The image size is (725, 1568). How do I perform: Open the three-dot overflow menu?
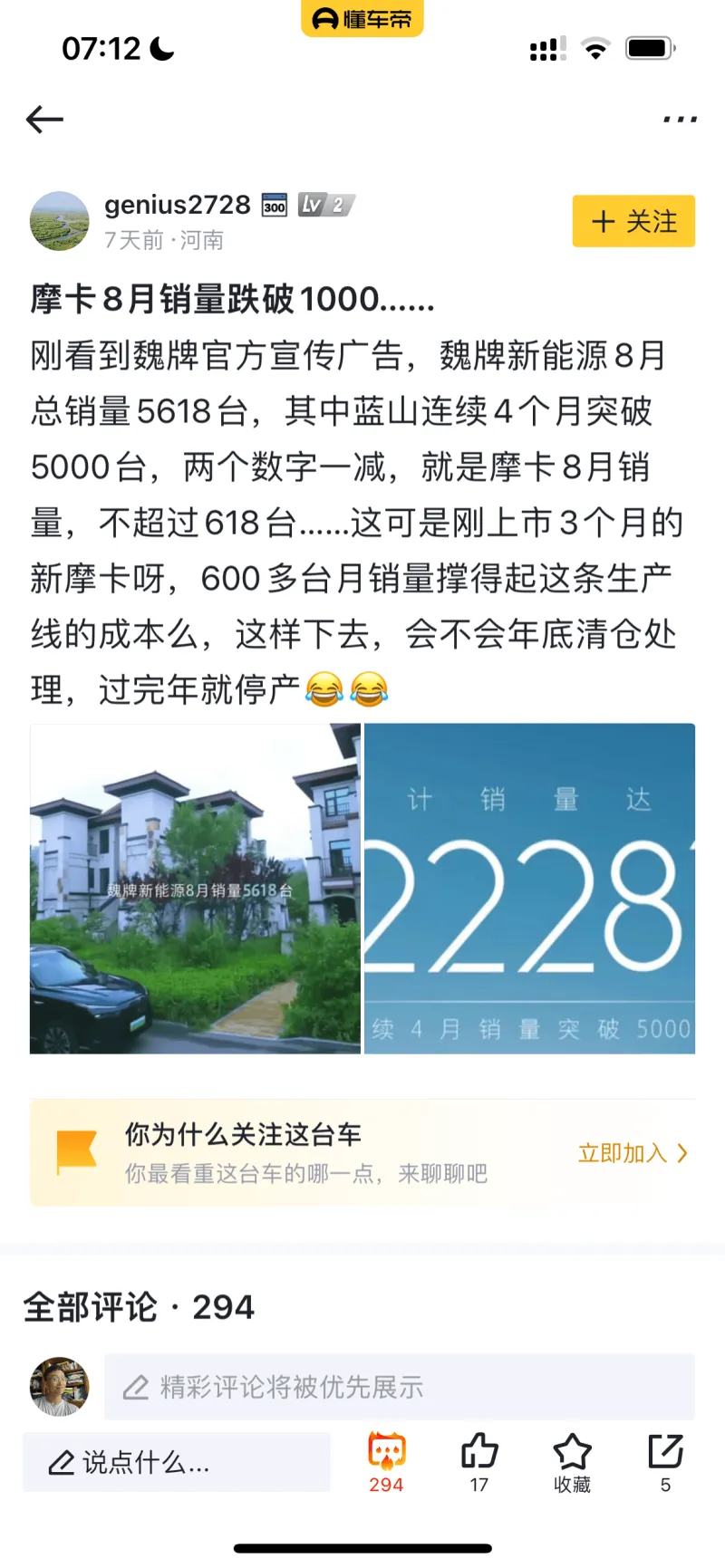(x=680, y=120)
